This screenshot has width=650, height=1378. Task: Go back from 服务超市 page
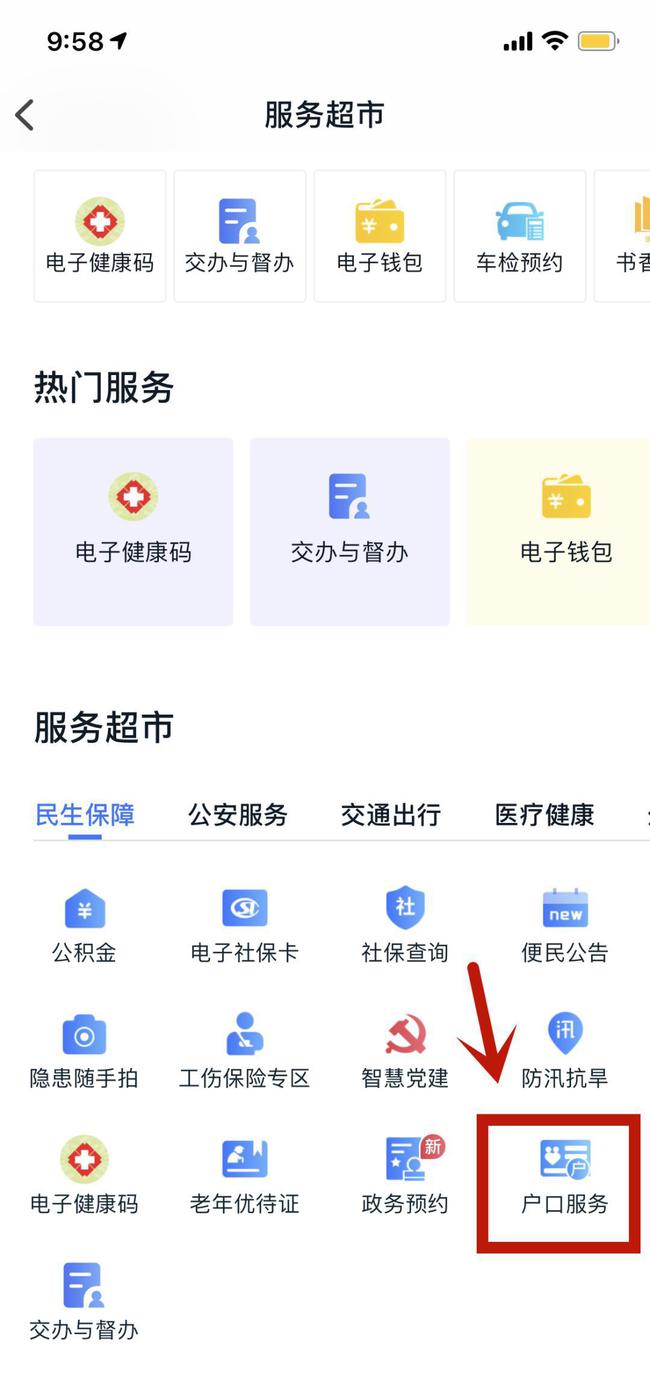tap(25, 115)
